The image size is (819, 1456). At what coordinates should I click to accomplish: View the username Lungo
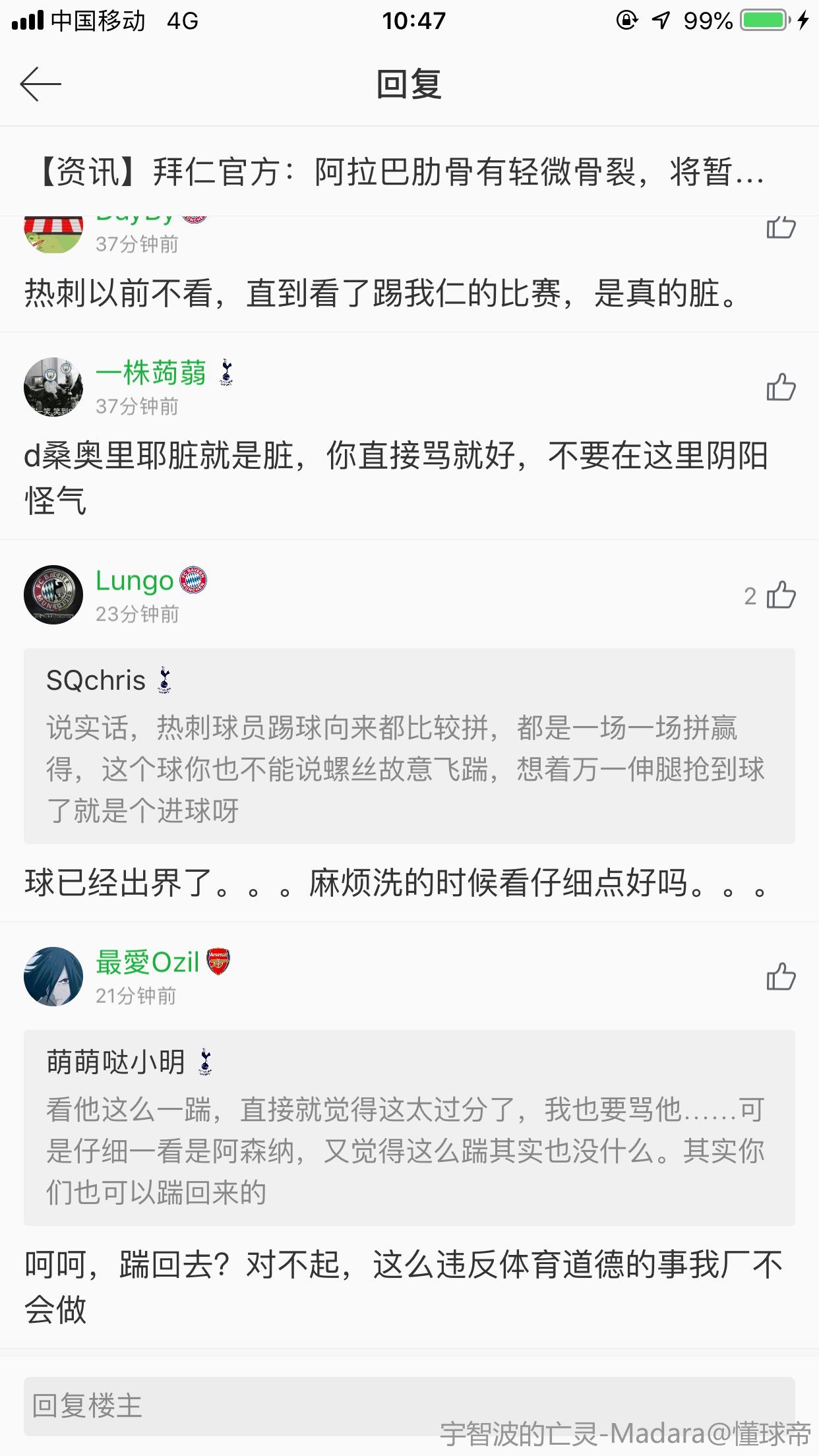(135, 581)
